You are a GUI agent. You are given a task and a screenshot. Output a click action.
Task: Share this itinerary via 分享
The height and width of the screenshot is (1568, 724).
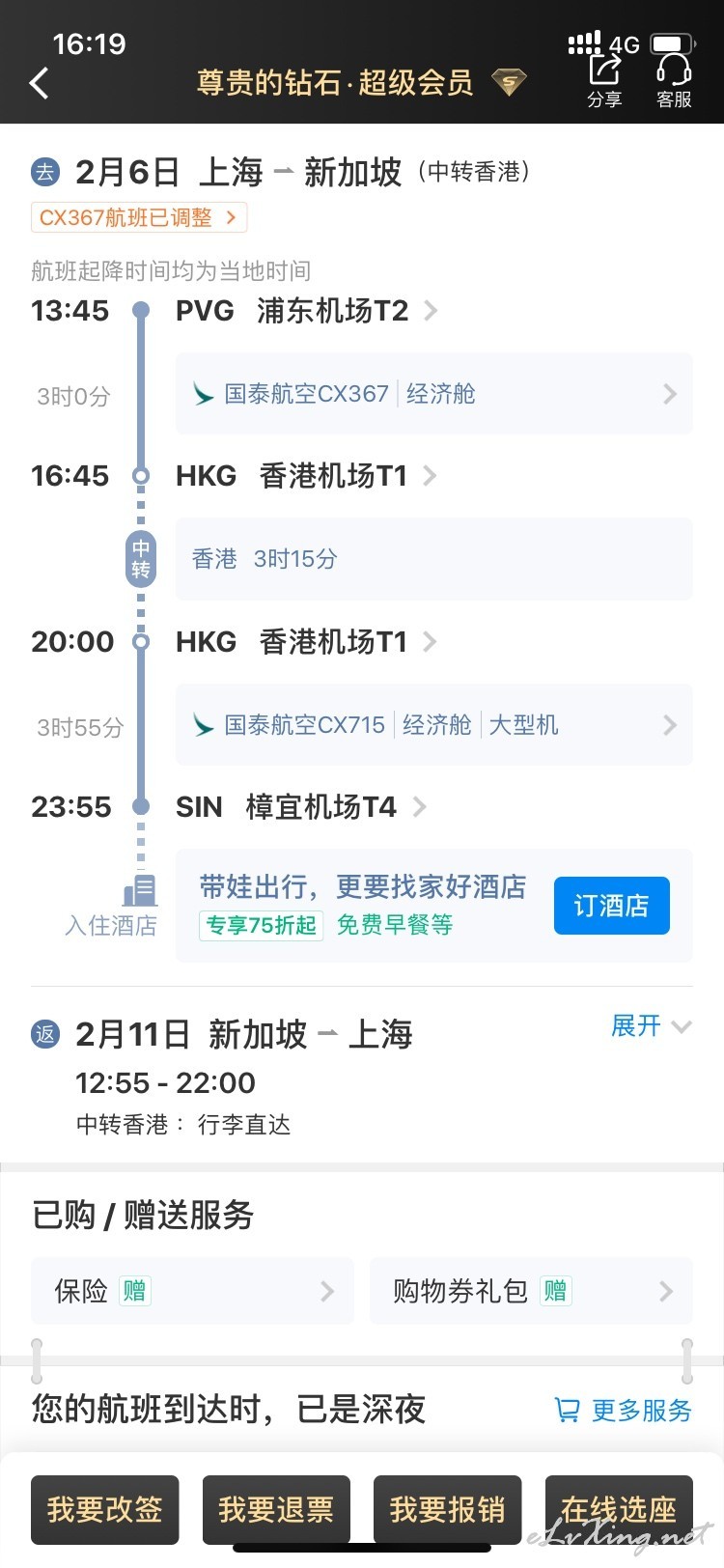point(605,81)
